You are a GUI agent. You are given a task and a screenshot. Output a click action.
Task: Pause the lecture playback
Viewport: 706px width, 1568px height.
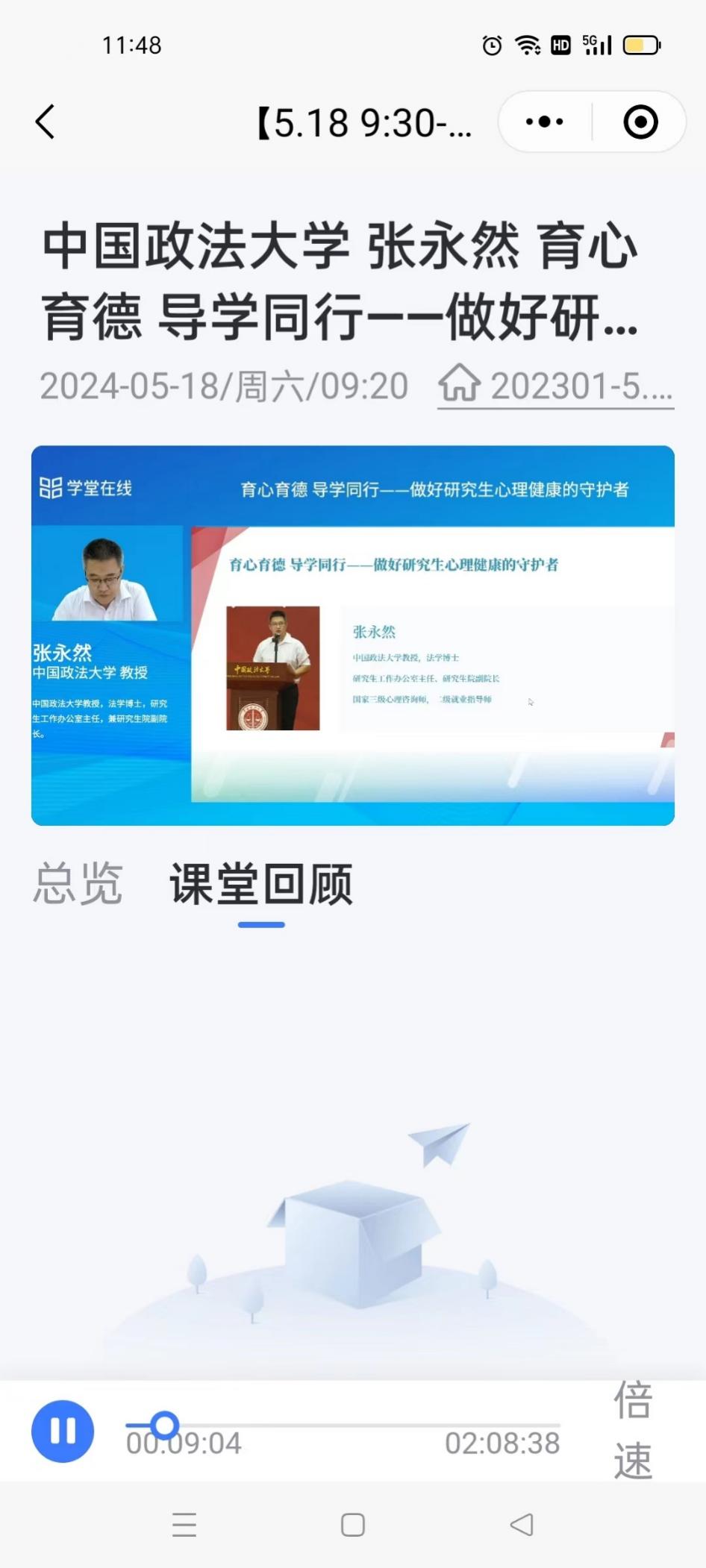pyautogui.click(x=63, y=1431)
